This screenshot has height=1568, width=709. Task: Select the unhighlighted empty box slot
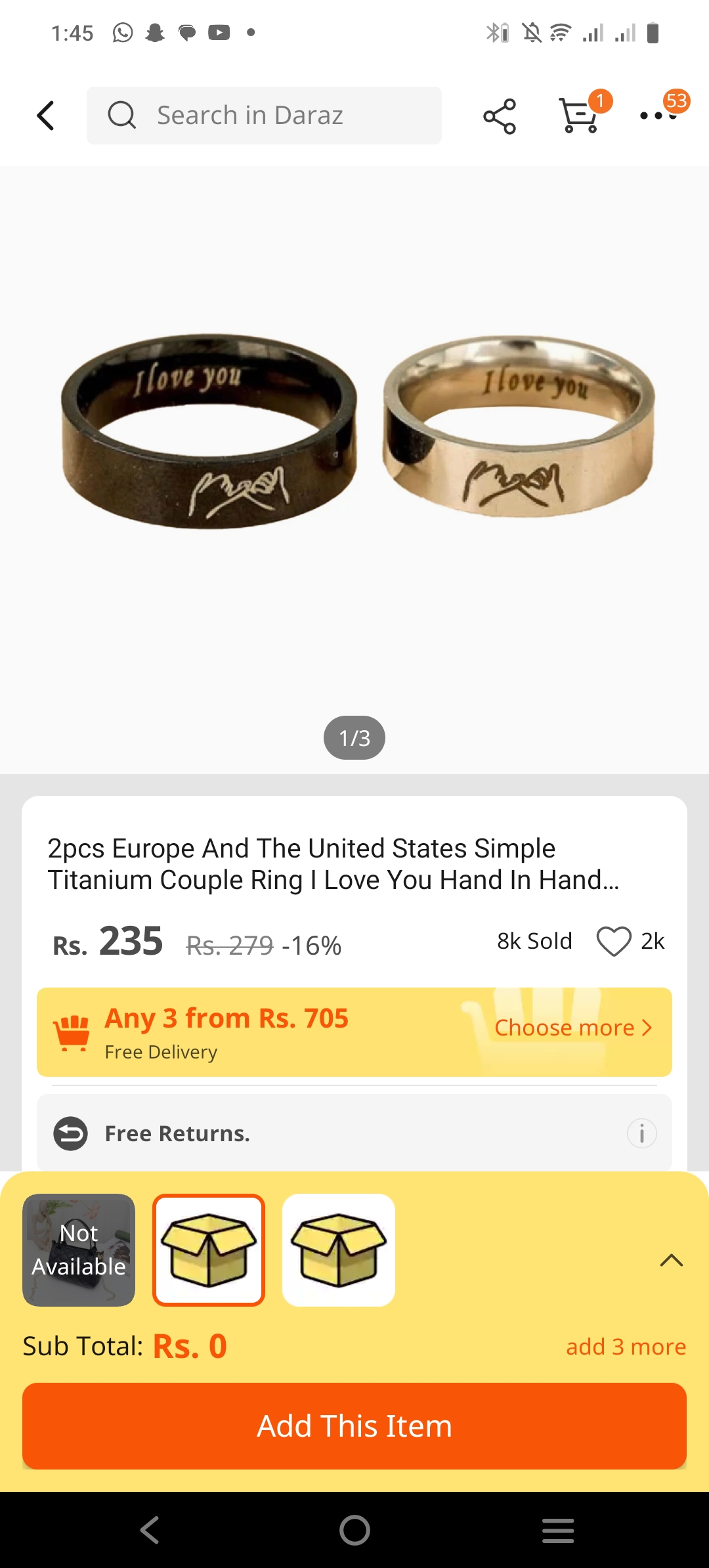point(339,1250)
